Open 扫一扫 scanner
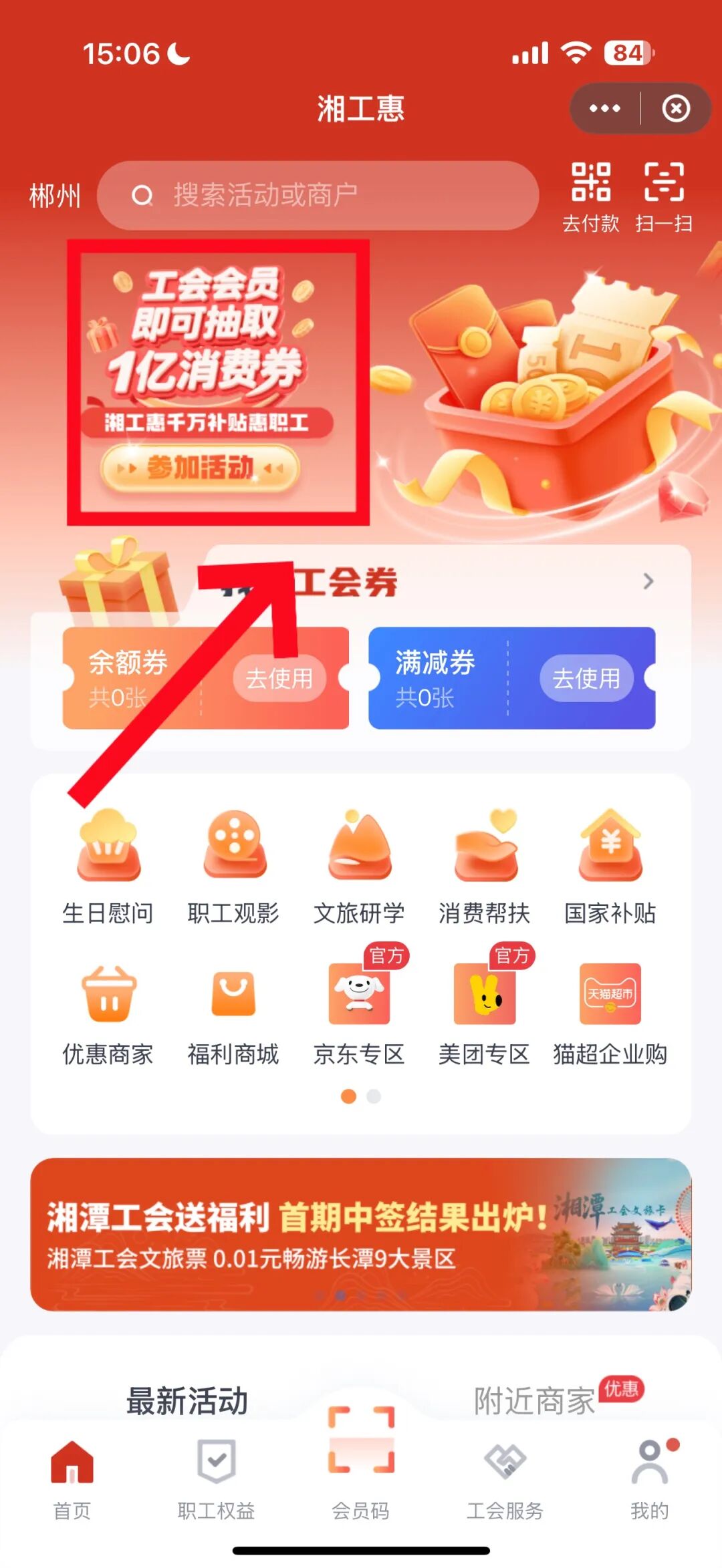This screenshot has height=1568, width=722. tap(663, 196)
